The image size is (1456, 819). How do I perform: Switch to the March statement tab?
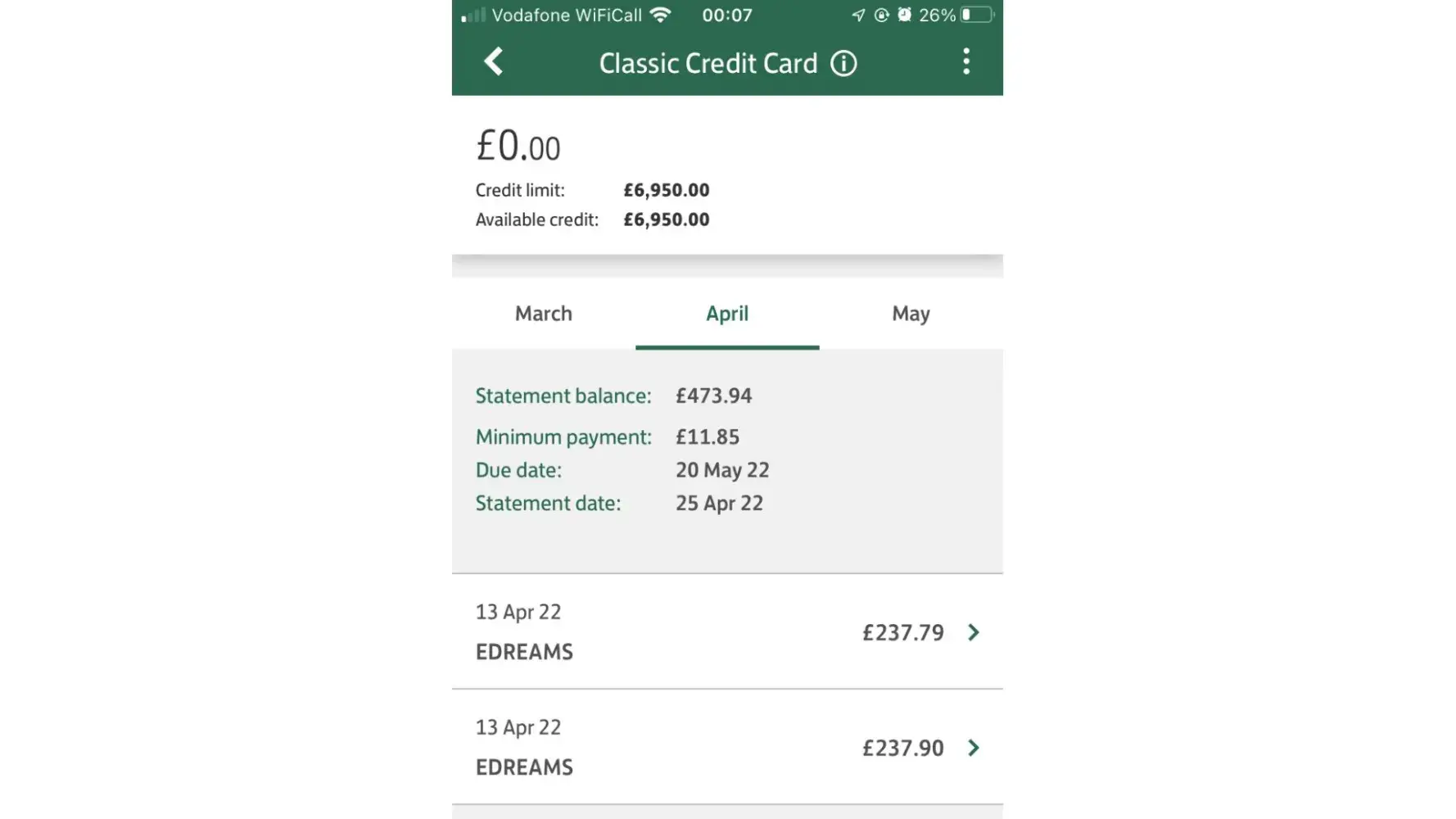tap(544, 314)
